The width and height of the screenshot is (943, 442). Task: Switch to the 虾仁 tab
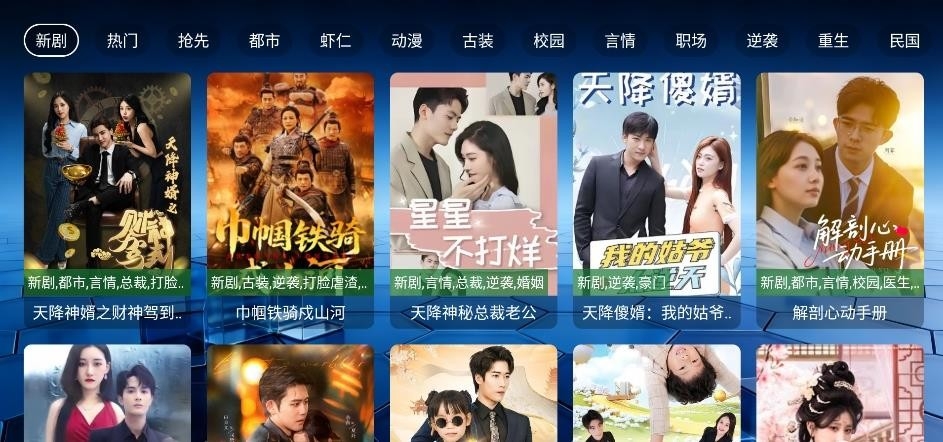(336, 41)
